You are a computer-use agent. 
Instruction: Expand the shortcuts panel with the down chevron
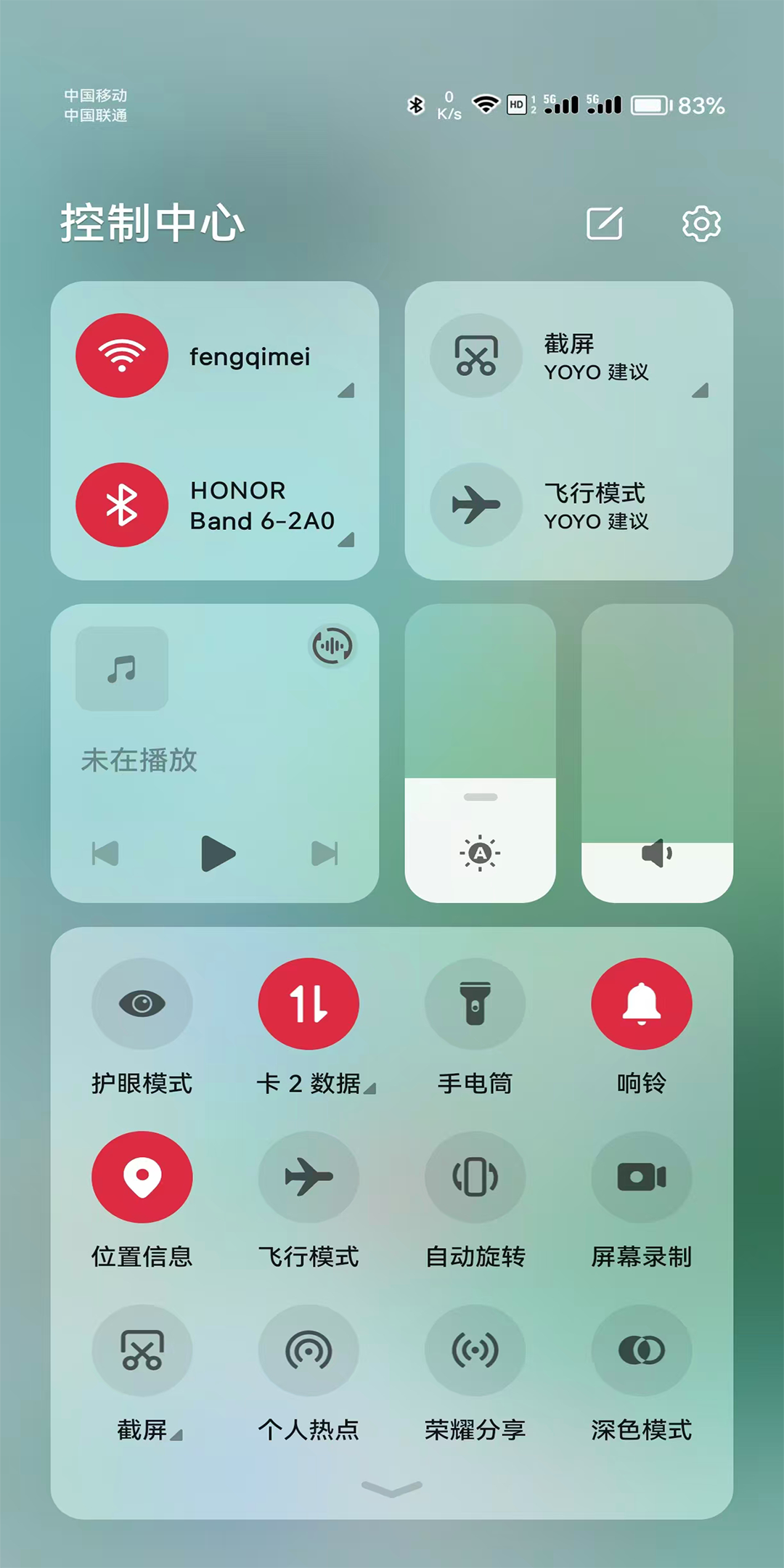click(392, 1489)
